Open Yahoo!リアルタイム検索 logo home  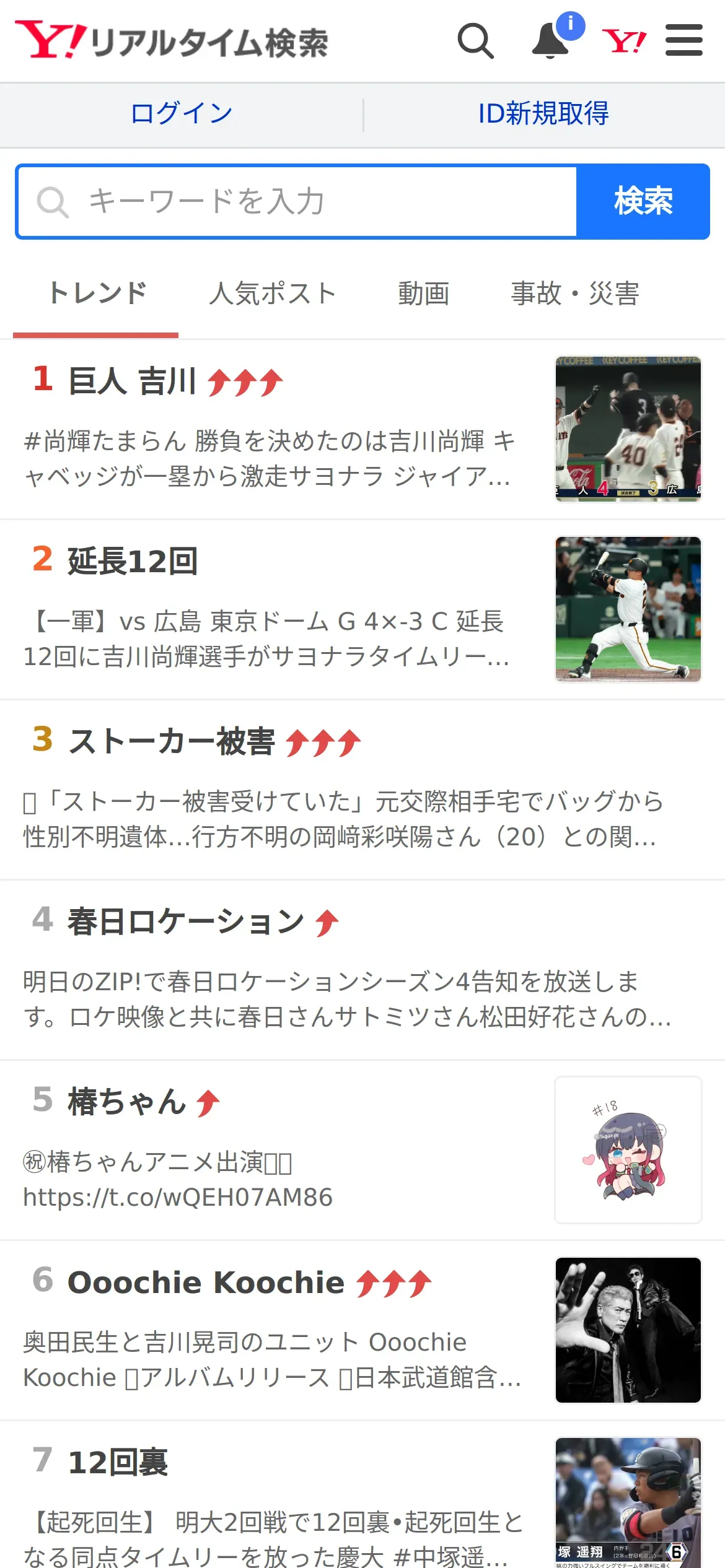[172, 41]
